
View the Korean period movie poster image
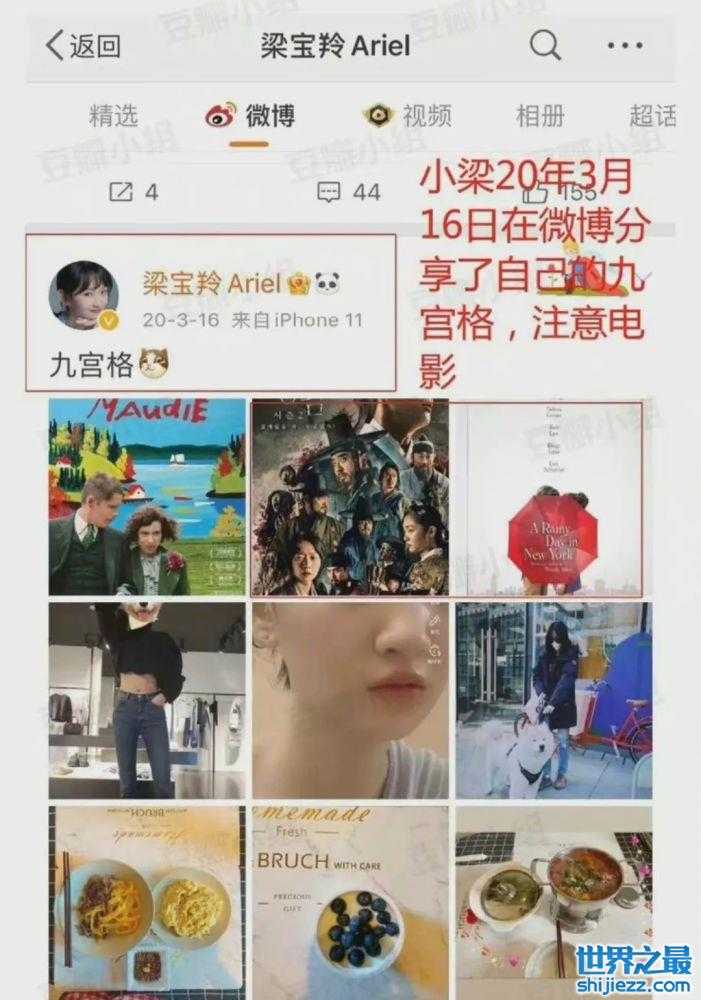tap(349, 497)
